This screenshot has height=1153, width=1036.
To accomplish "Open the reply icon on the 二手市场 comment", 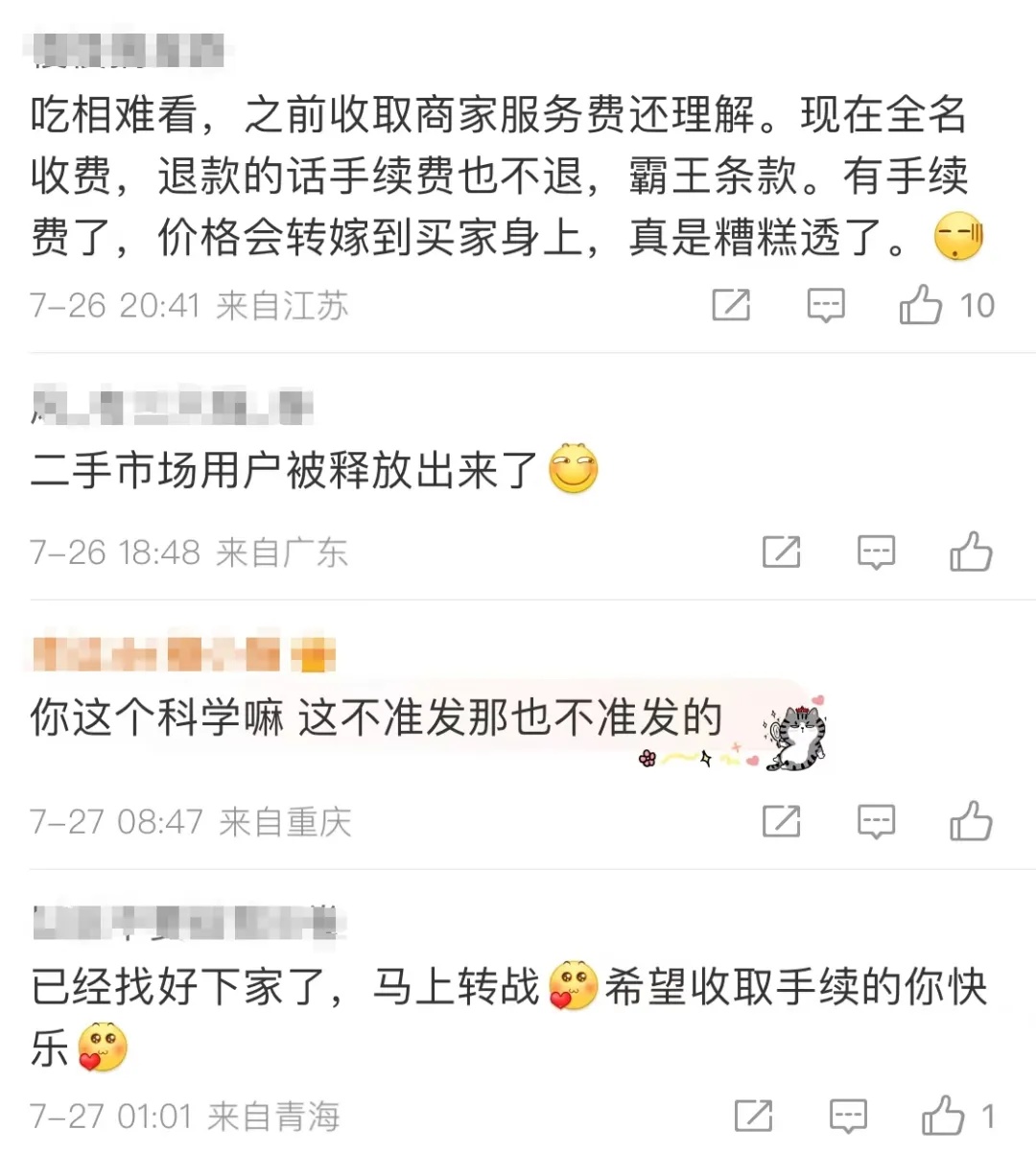I will (x=876, y=552).
